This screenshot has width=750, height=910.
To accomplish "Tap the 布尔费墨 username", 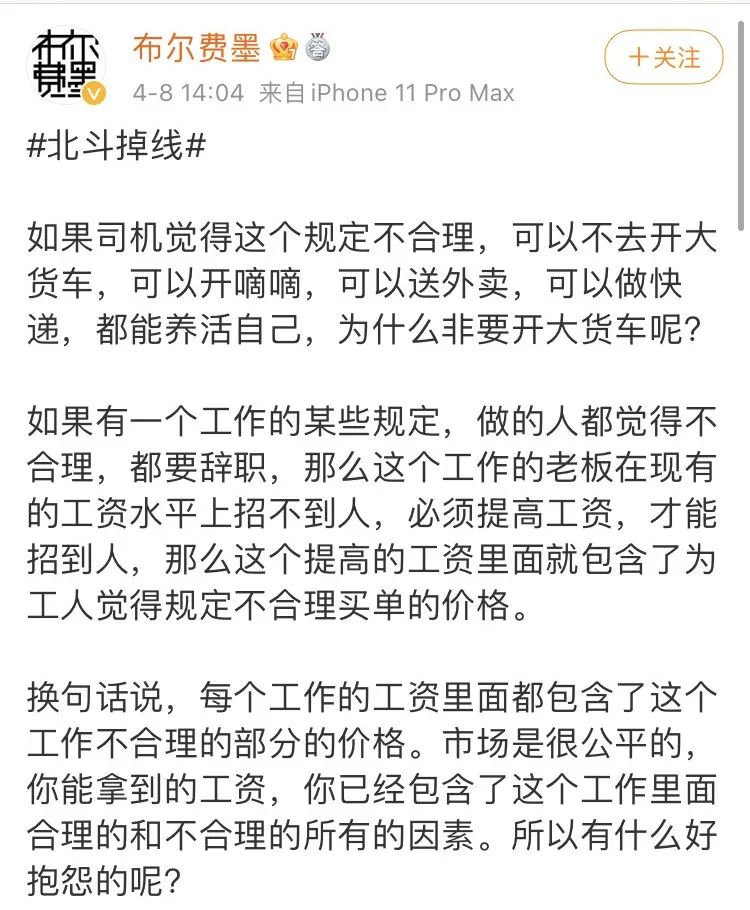I will tap(196, 47).
